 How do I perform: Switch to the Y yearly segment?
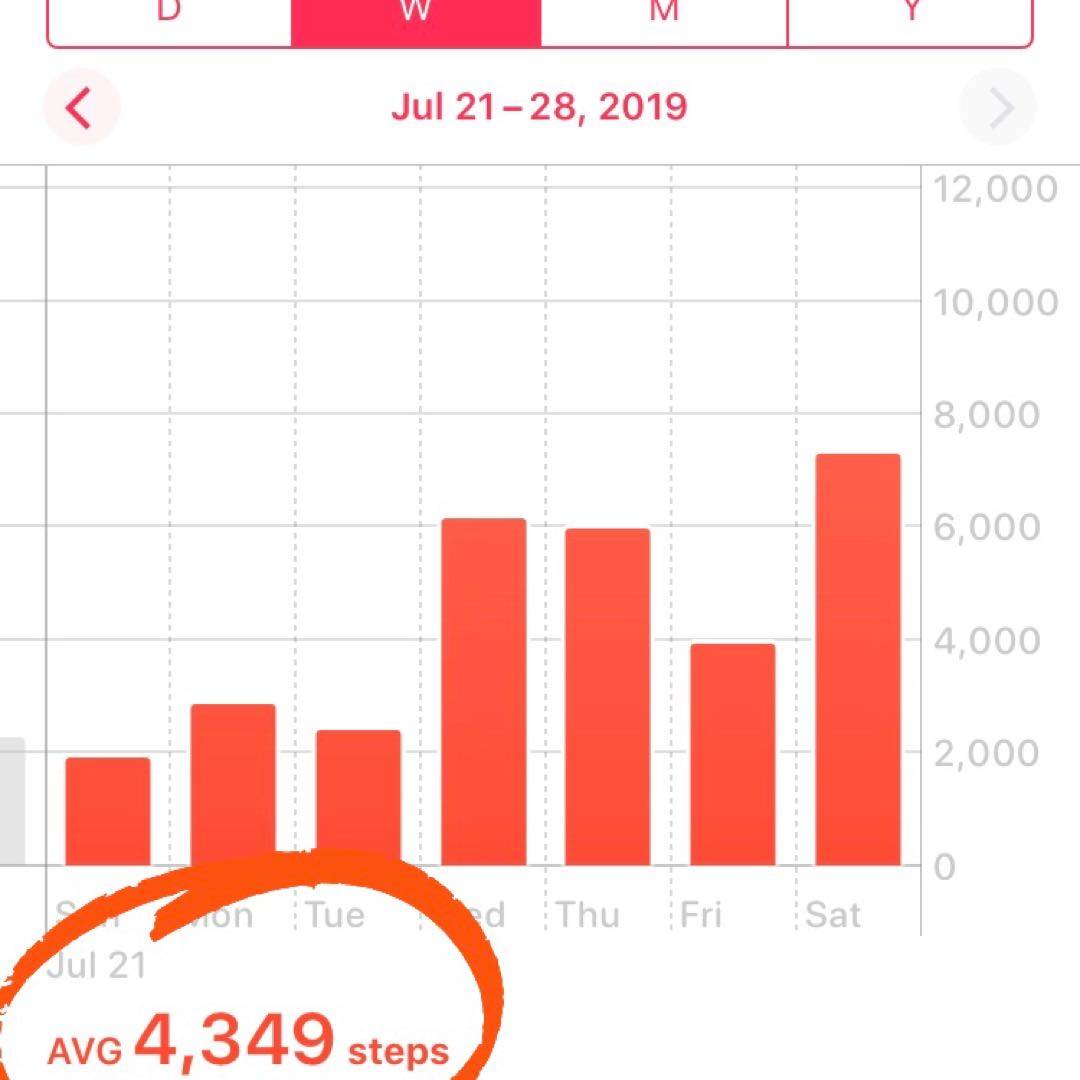coord(910,20)
